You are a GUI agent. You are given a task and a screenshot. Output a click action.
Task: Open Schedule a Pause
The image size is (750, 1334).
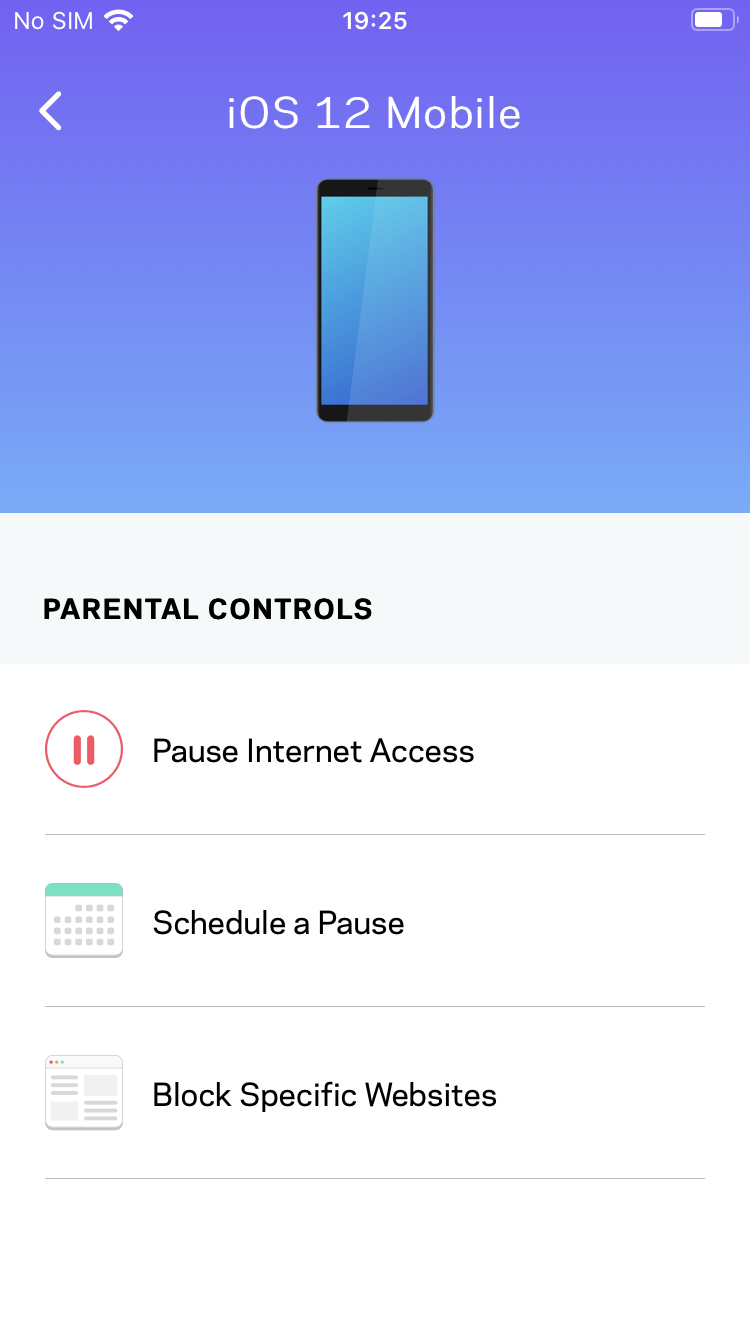(x=278, y=922)
